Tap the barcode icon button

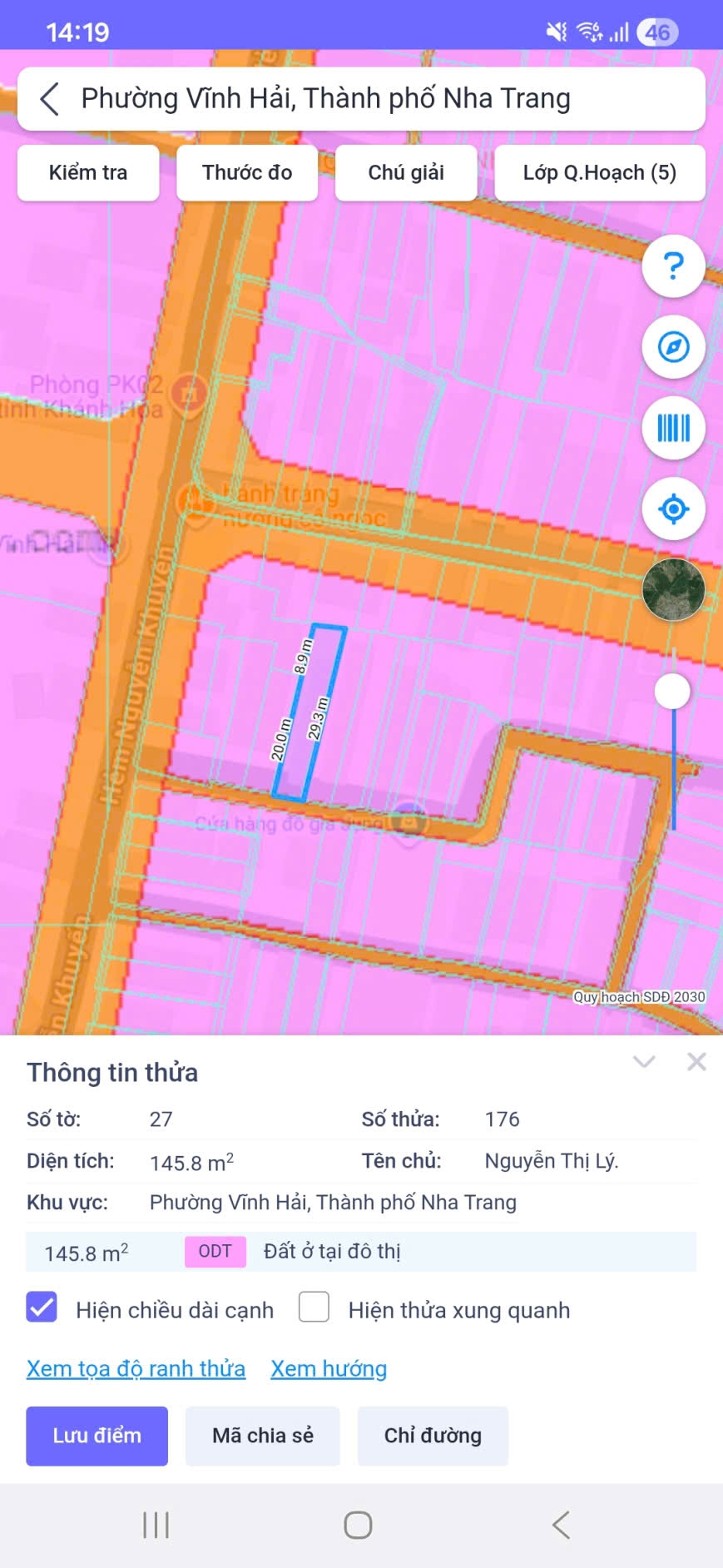coord(674,428)
